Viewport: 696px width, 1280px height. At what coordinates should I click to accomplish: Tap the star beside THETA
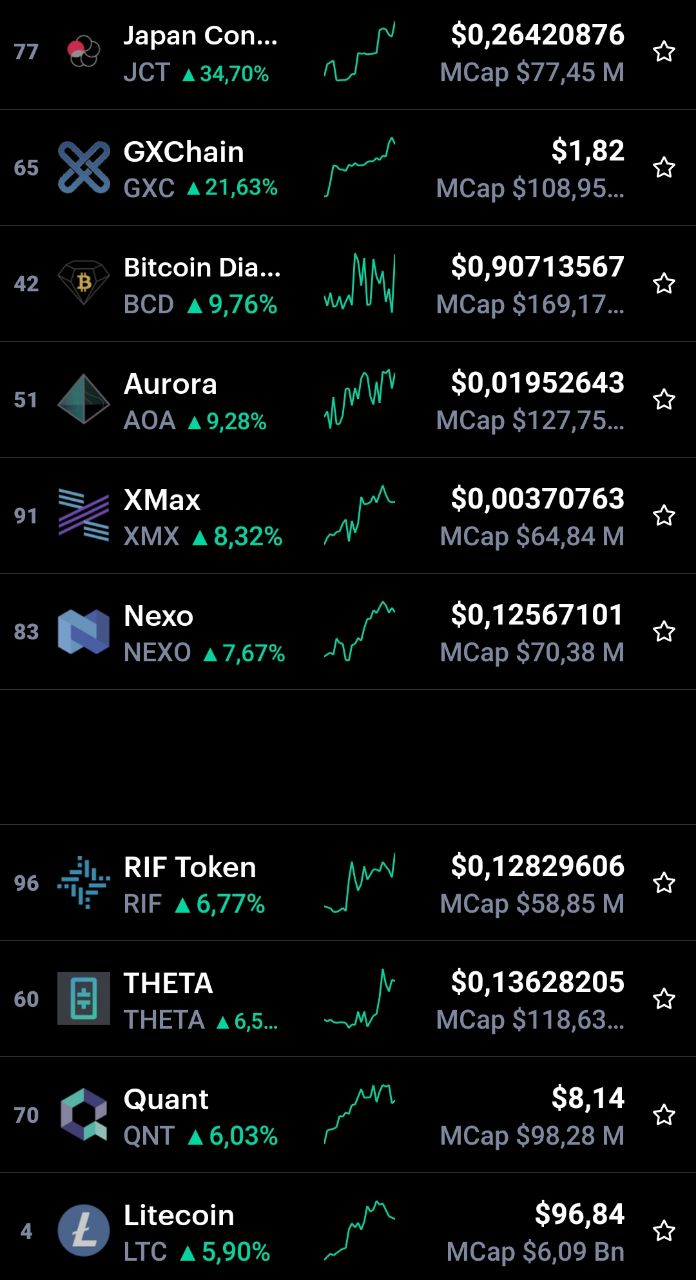664,999
